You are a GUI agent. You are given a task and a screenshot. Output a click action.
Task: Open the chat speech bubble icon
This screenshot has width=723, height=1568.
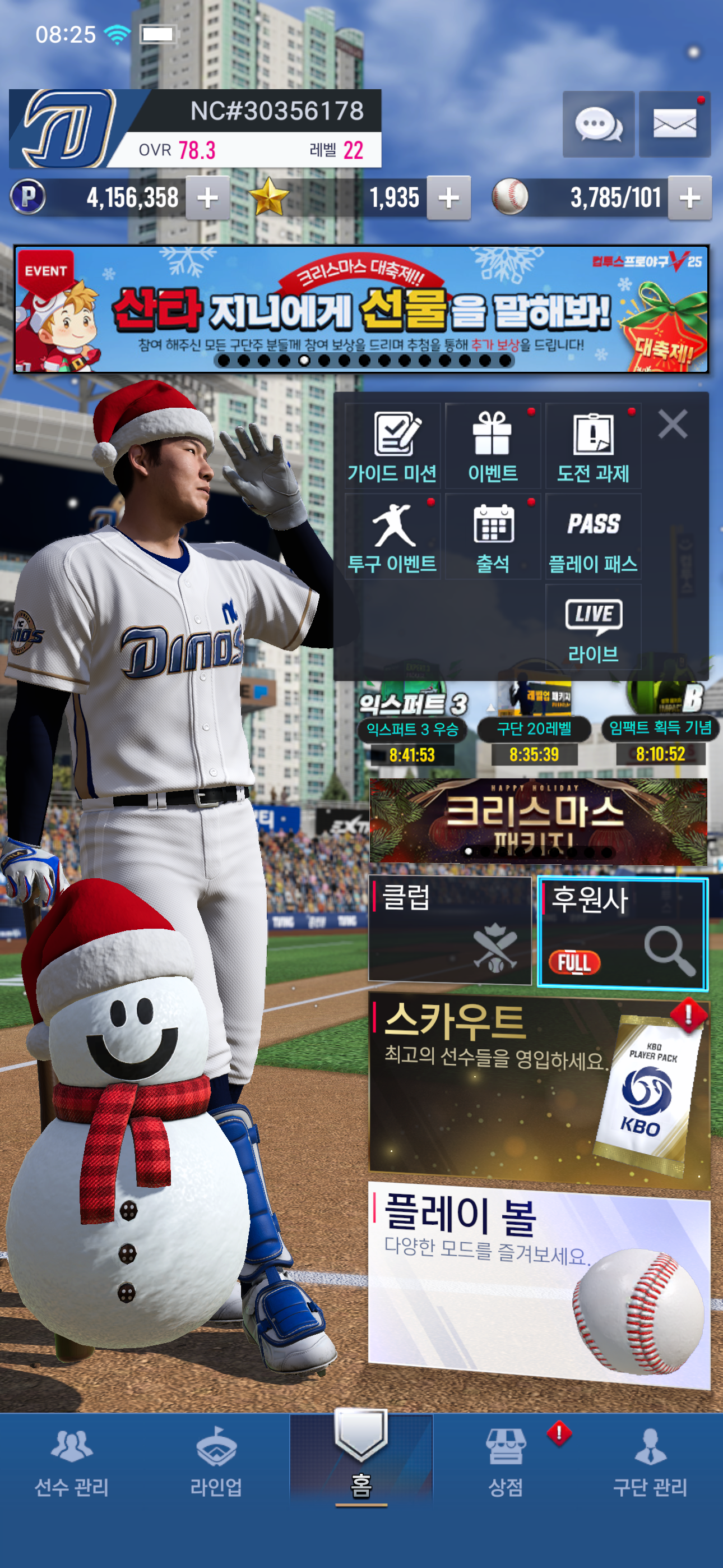[x=598, y=125]
